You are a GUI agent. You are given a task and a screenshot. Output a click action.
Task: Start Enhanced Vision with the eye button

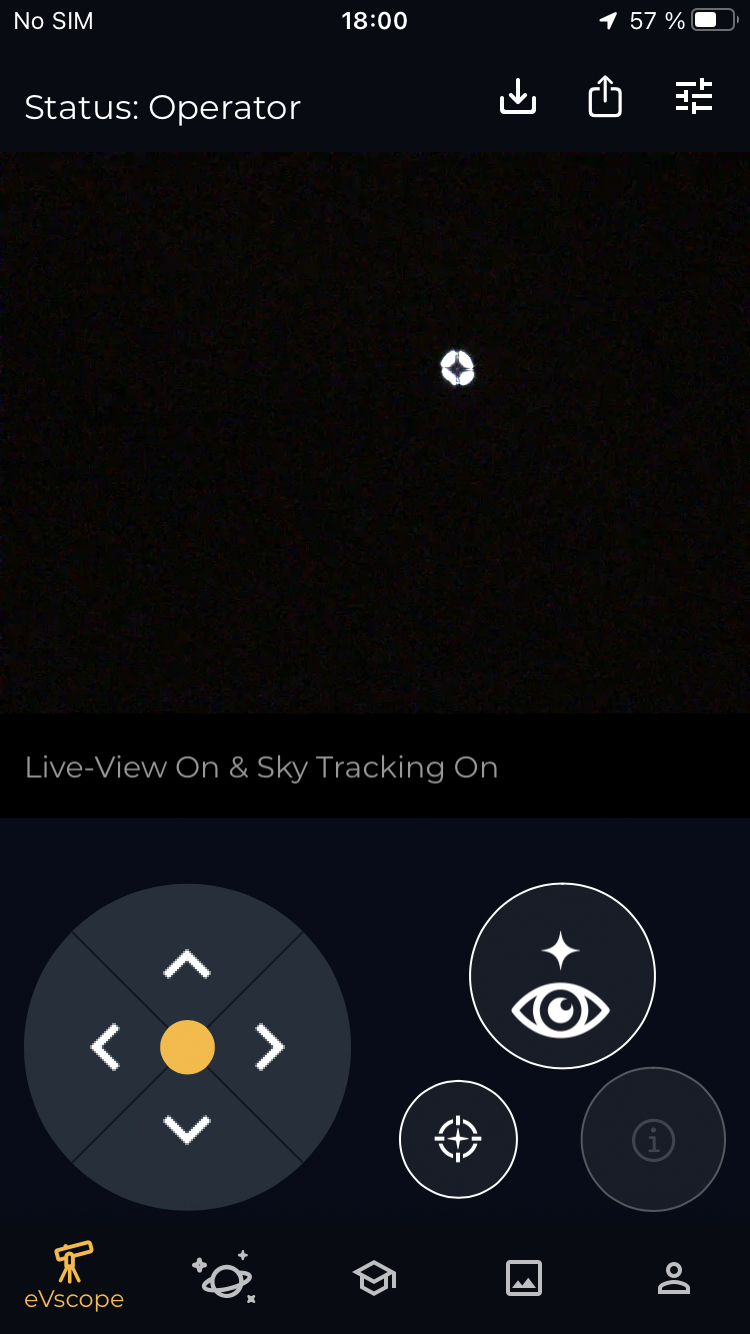pyautogui.click(x=562, y=976)
